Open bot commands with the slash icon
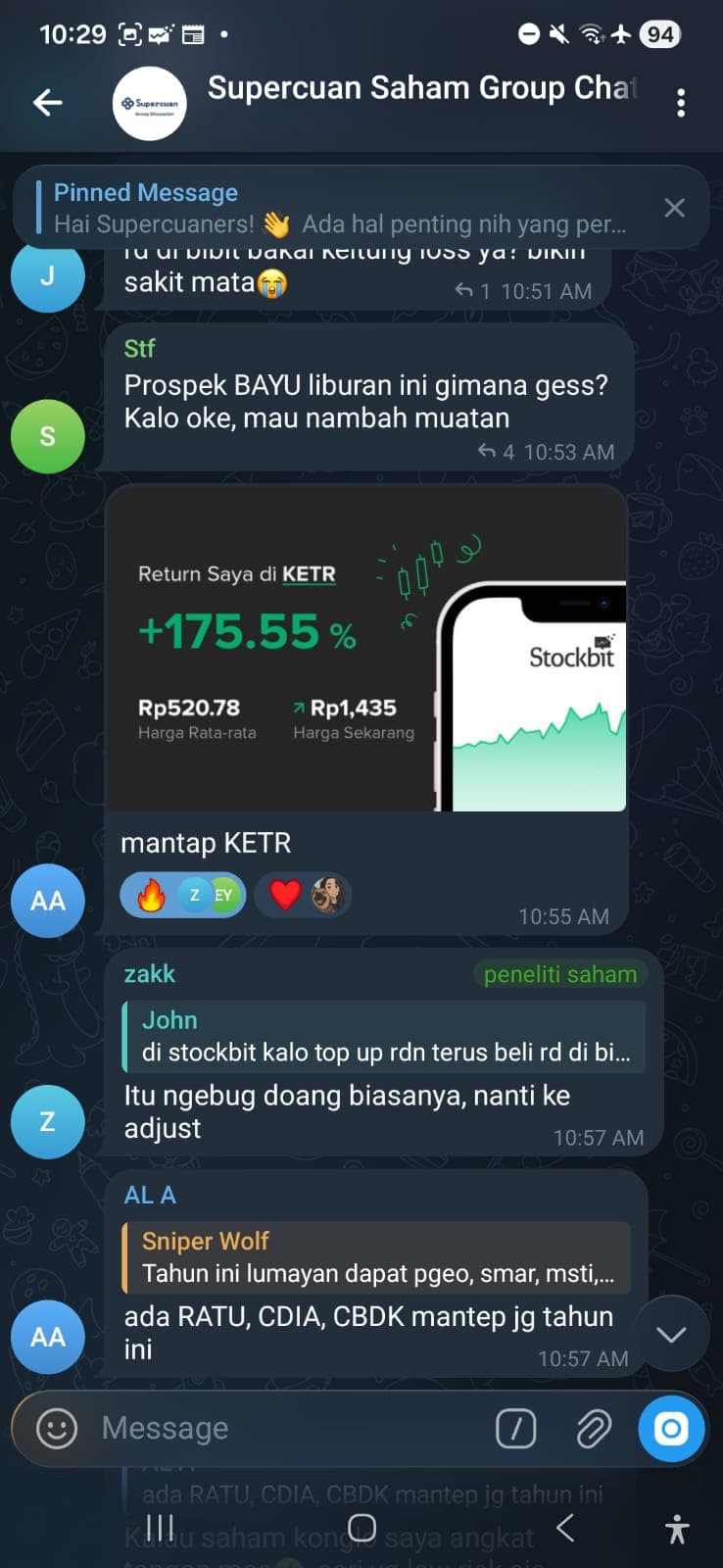723x1568 pixels. tap(517, 1429)
